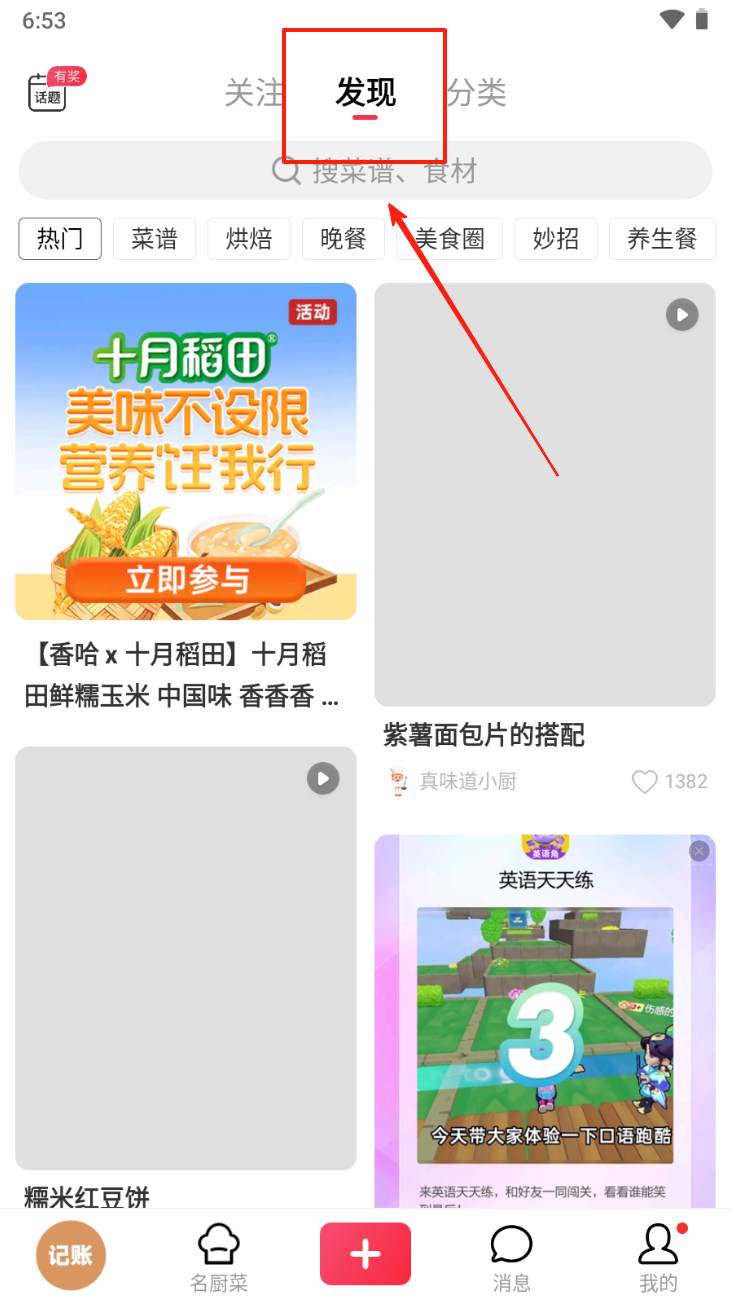Select the 热门 filter chip
Viewport: 732px width, 1304px height.
coord(60,239)
